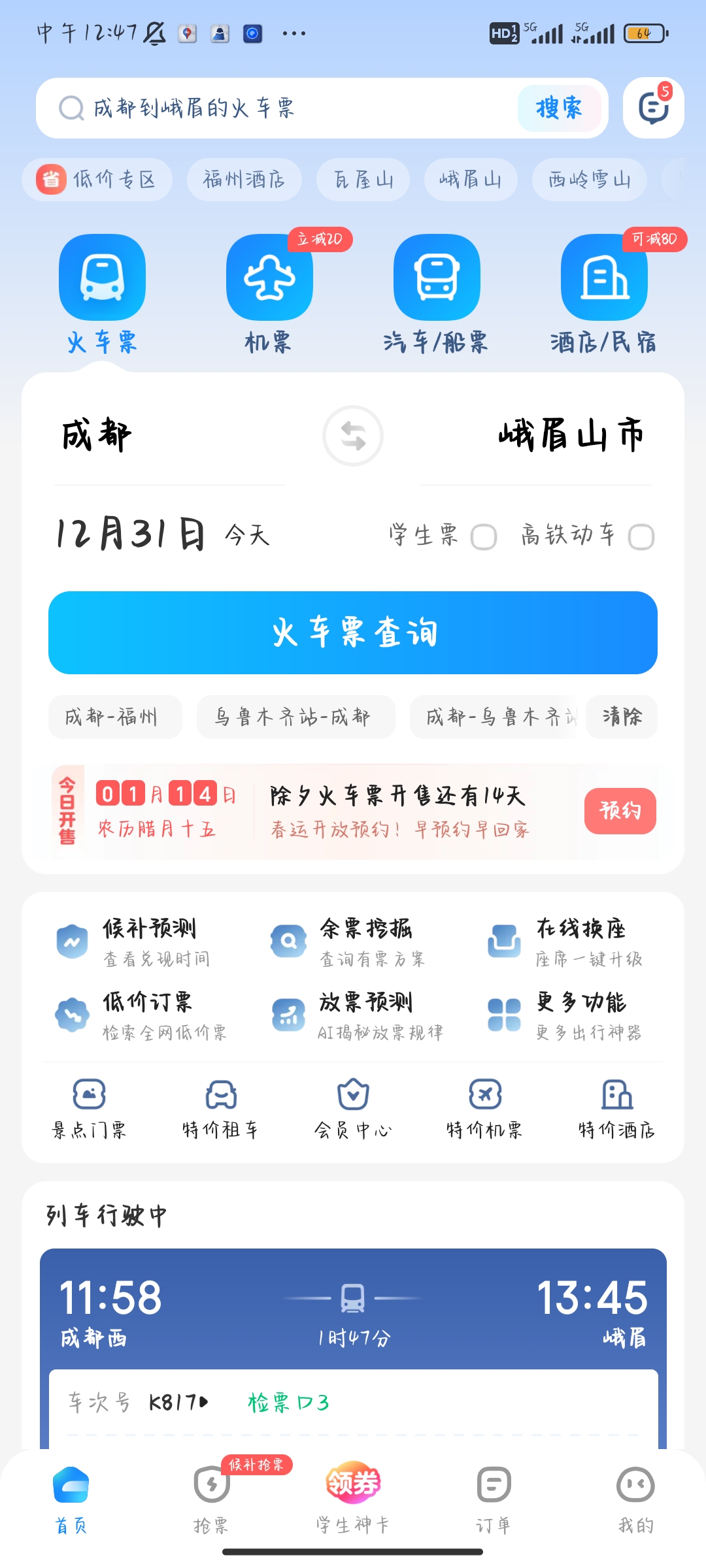The height and width of the screenshot is (1568, 706).
Task: Change the departure city 成都
Action: [97, 436]
